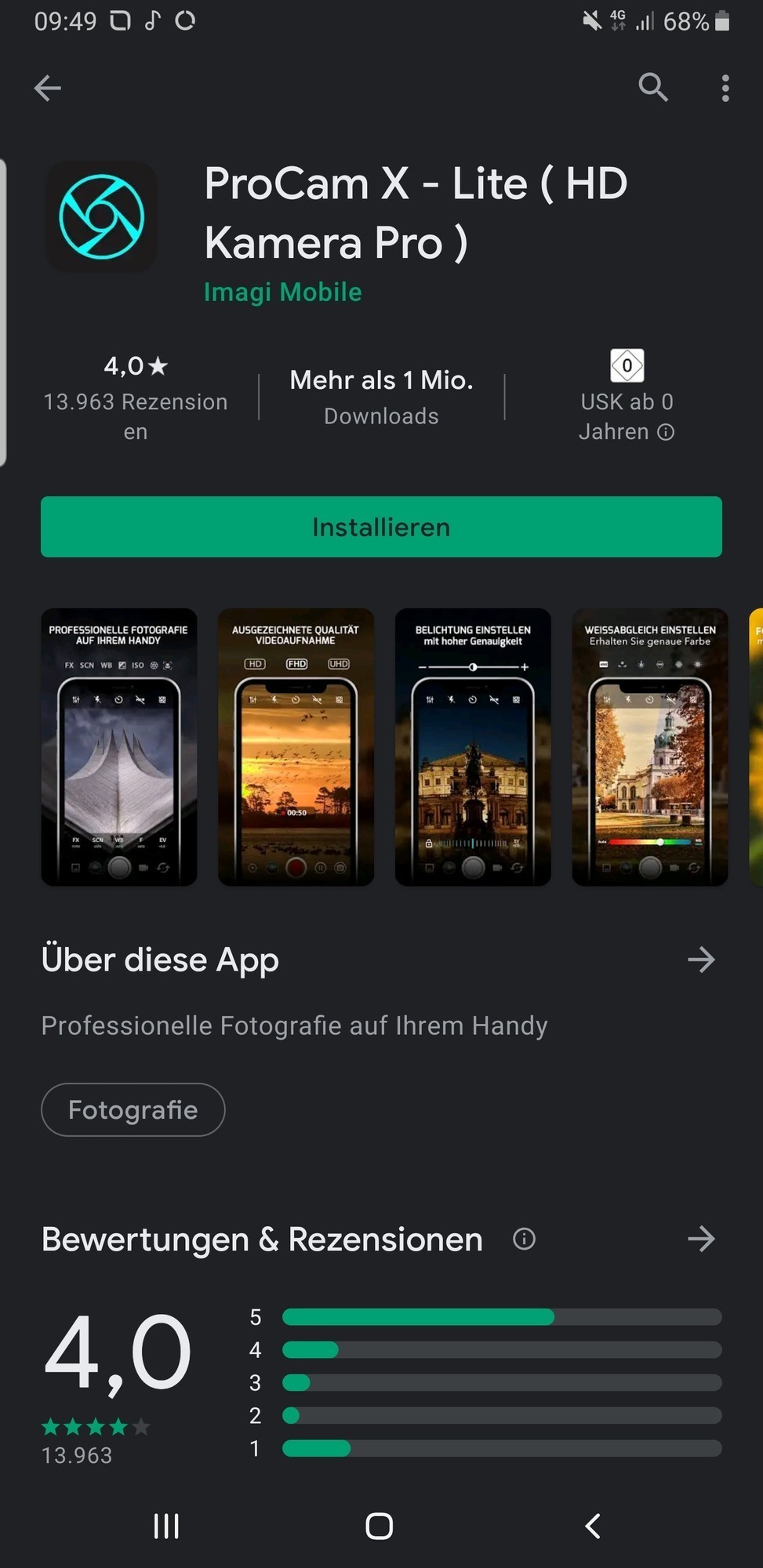Open the Ausgezeichnete Qualität Videoaufnahme screenshot
763x1568 pixels.
pos(296,747)
